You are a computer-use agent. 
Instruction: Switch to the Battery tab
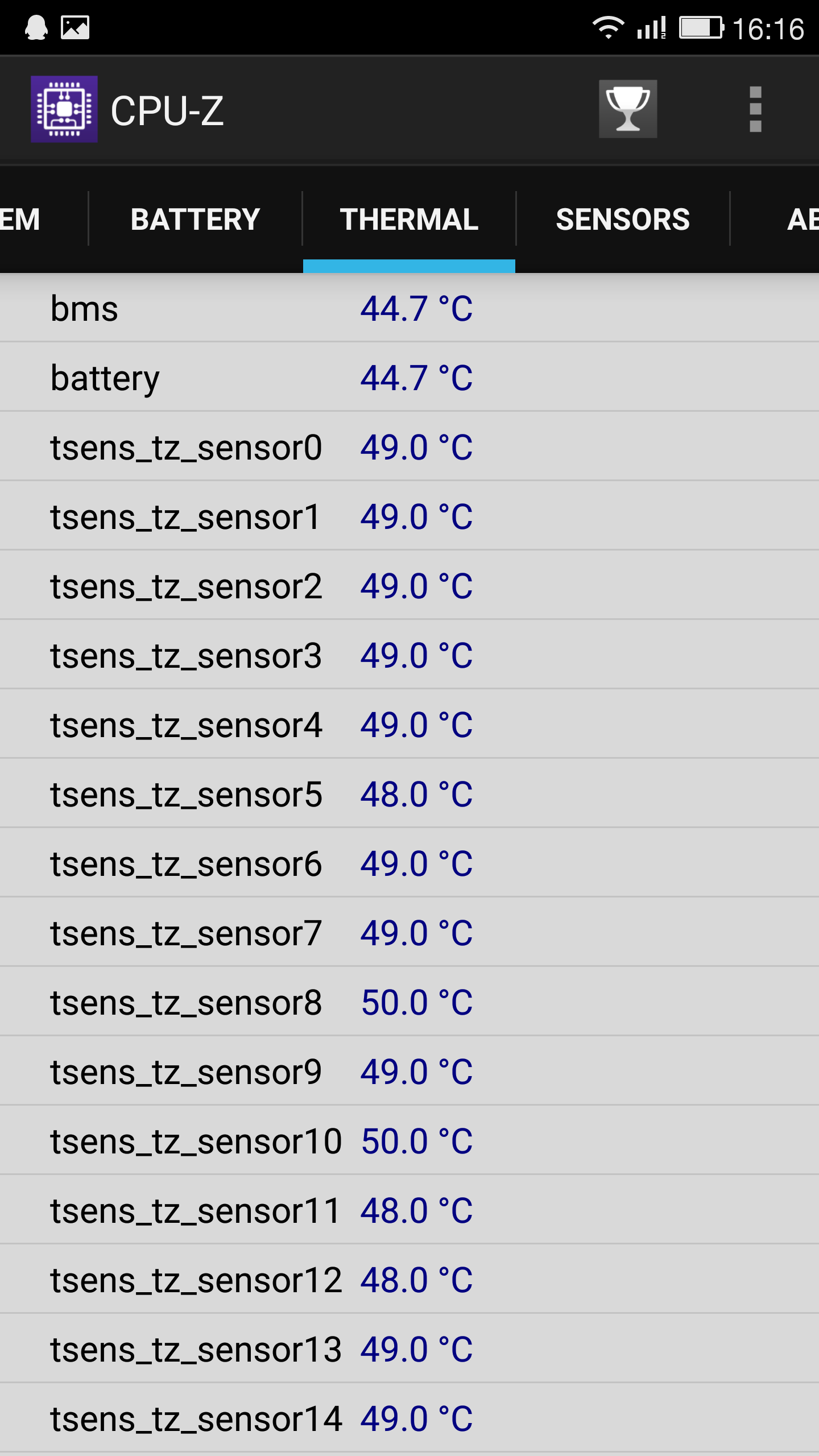tap(195, 220)
